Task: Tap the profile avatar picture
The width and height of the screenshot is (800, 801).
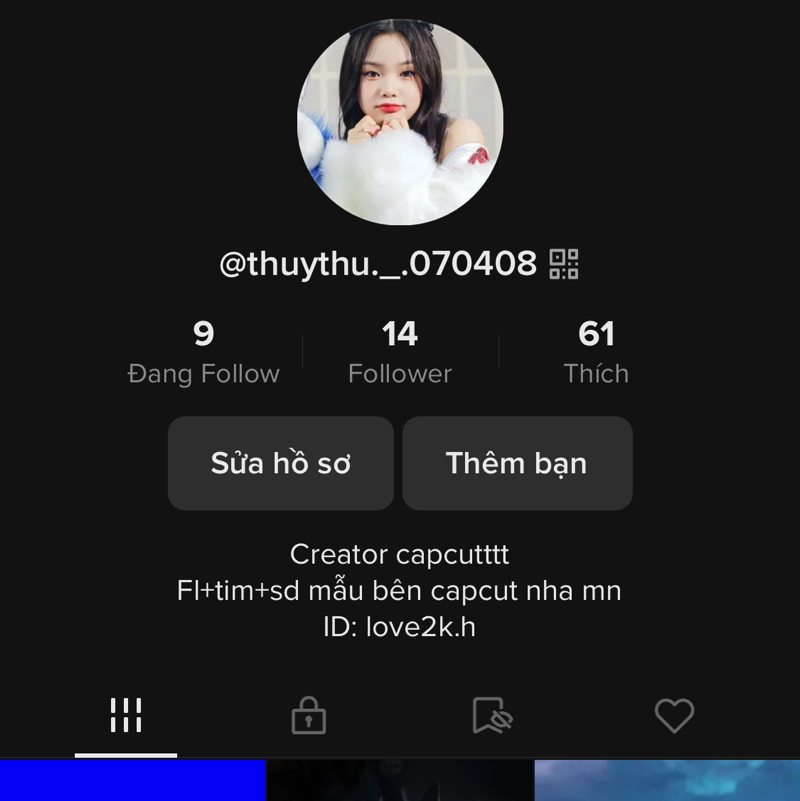Action: (400, 122)
